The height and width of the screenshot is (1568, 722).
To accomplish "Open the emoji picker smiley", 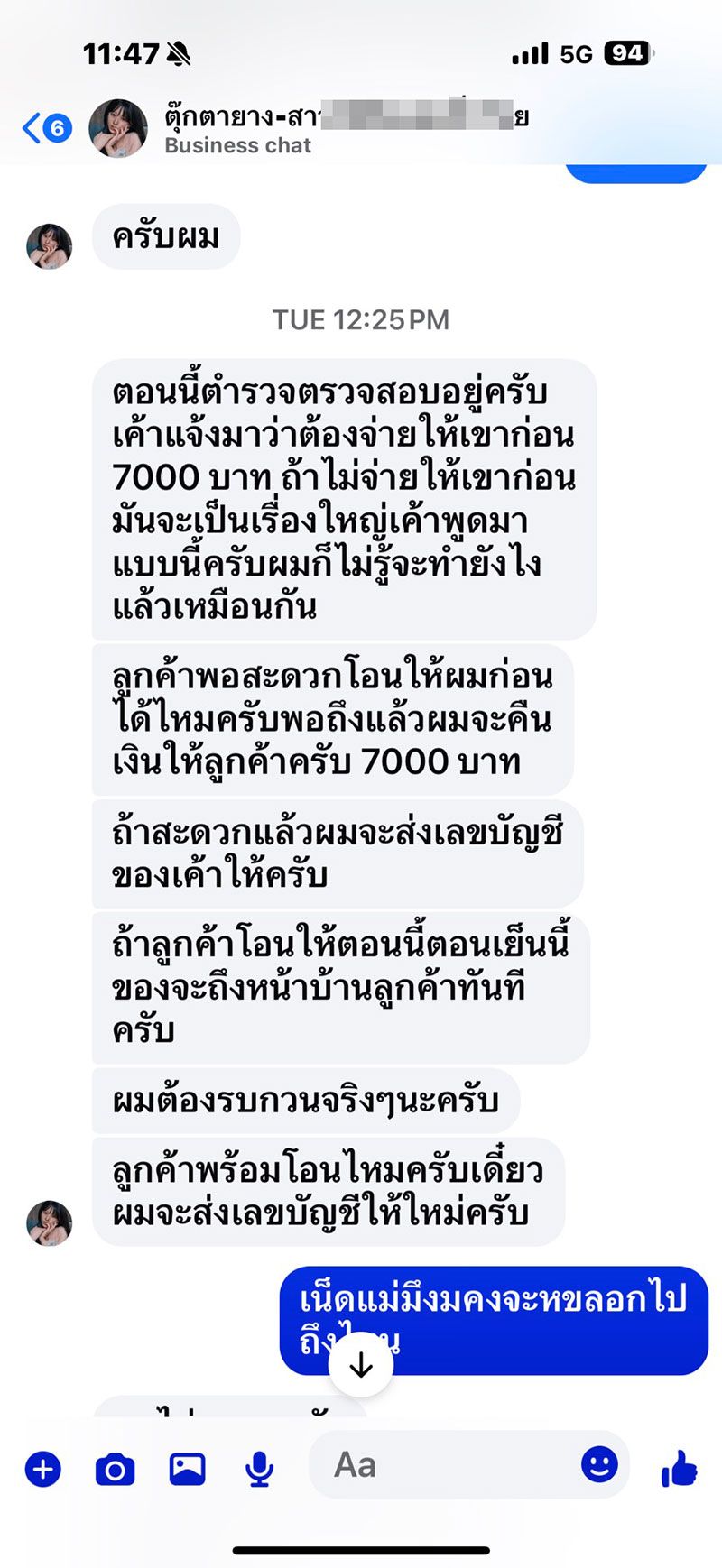I will [599, 1464].
